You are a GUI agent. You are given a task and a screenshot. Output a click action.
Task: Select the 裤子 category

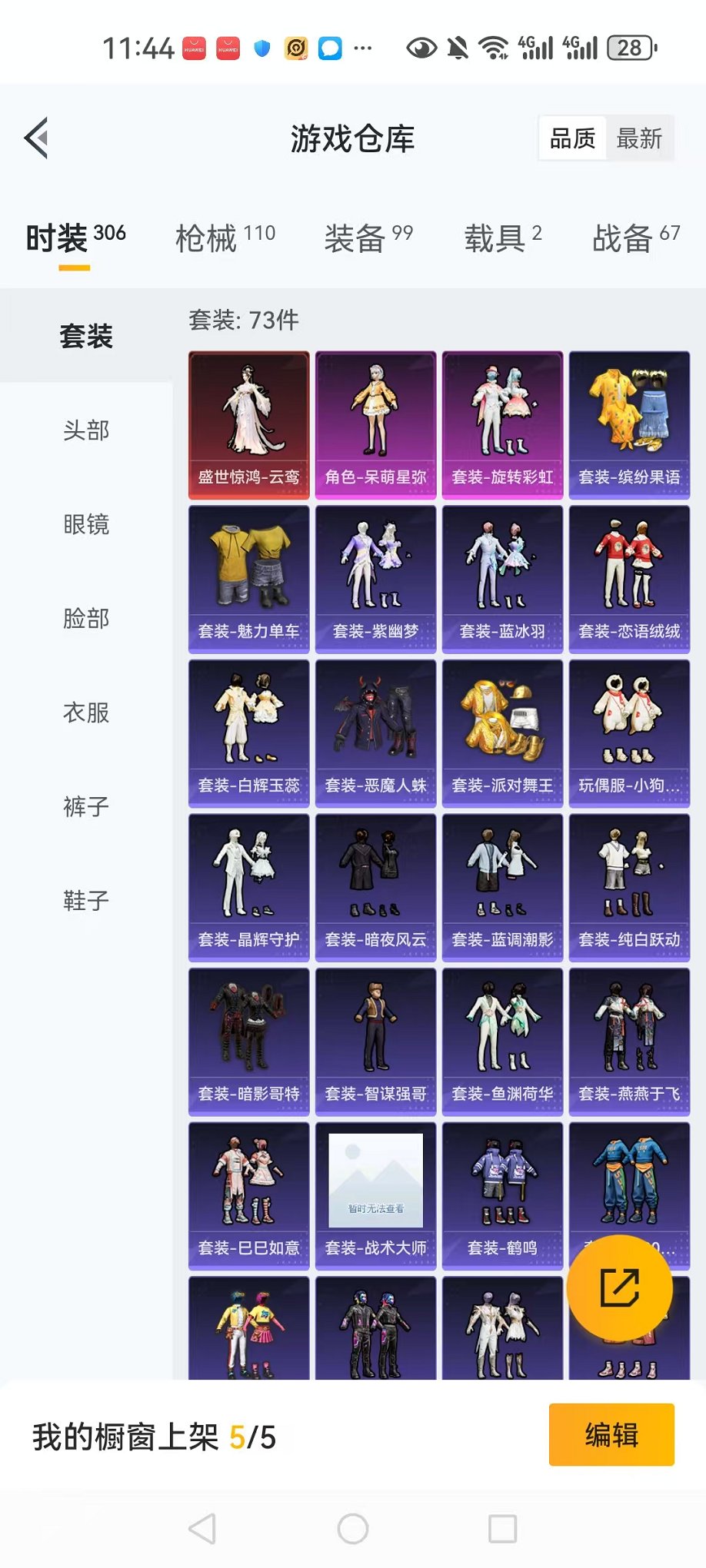pos(86,806)
